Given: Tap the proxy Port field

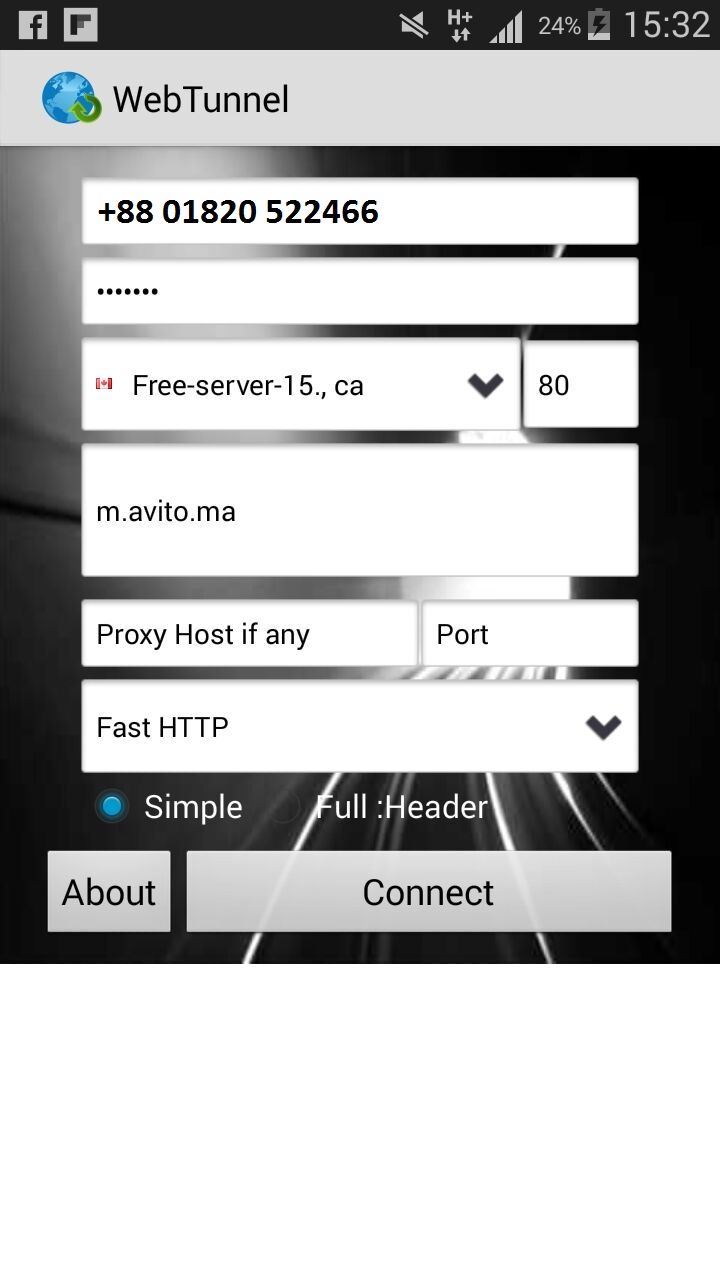Looking at the screenshot, I should click(x=530, y=634).
